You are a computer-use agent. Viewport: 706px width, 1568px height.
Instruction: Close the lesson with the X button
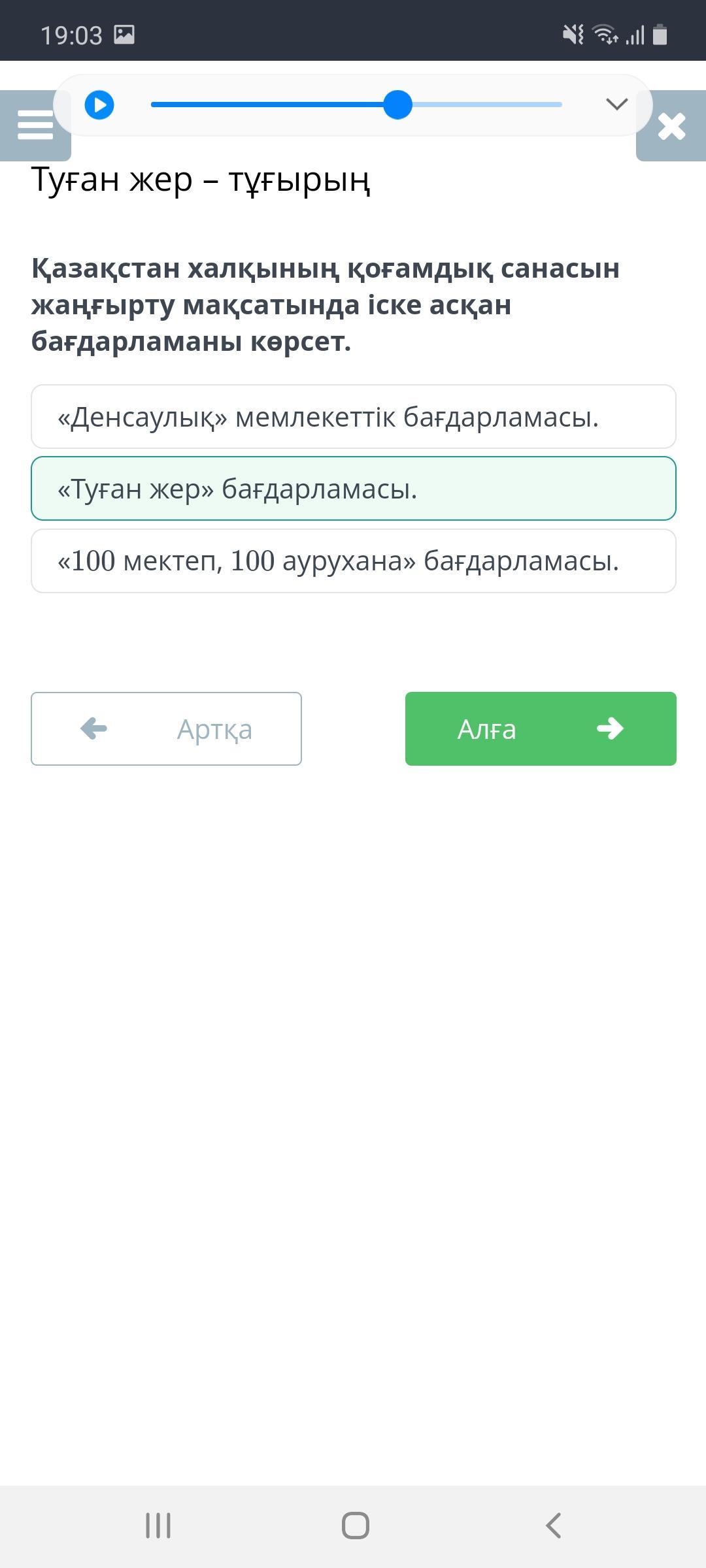671,125
